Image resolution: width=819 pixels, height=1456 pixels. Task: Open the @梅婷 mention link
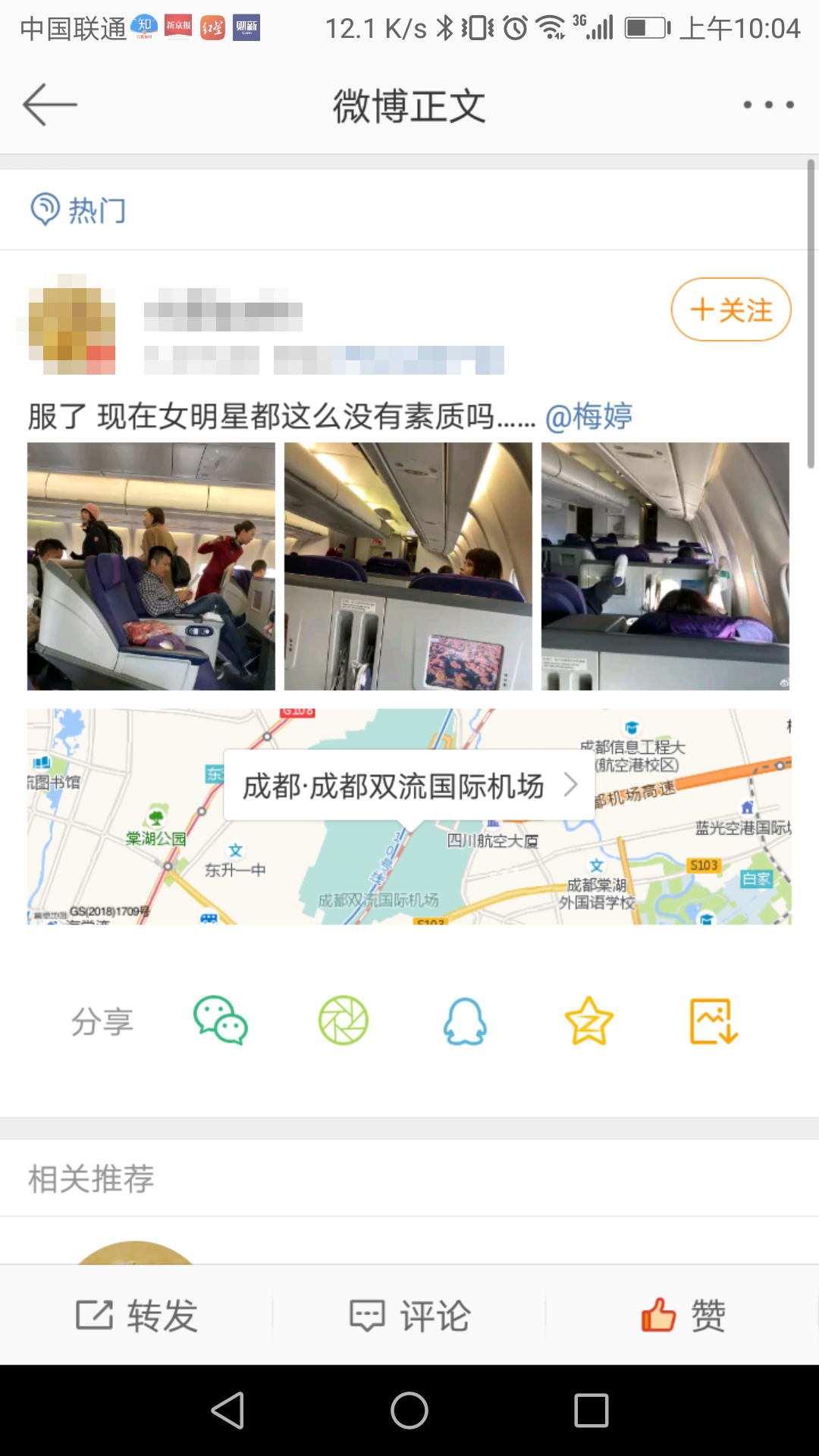coord(588,416)
